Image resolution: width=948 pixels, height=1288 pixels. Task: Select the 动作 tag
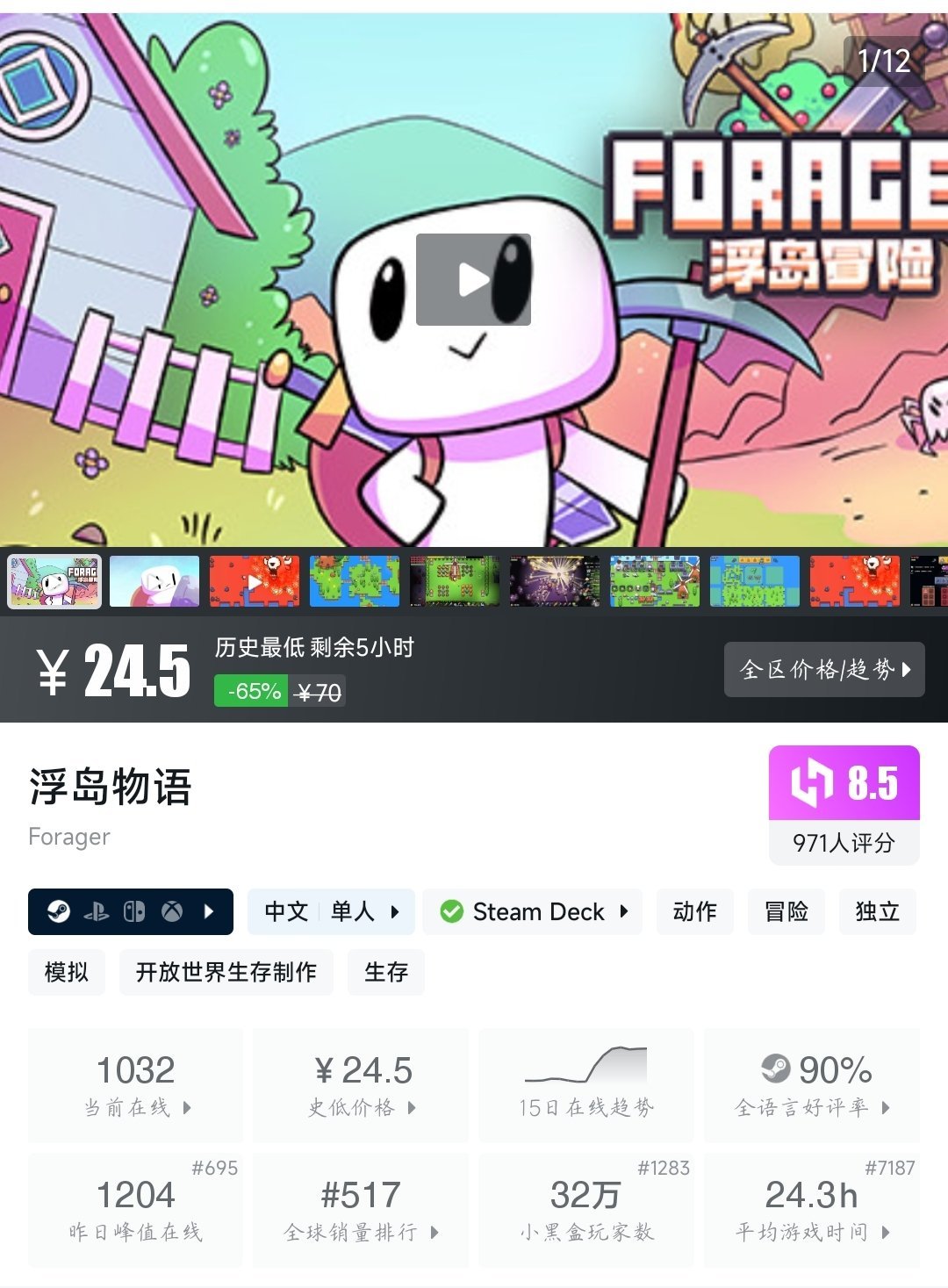pyautogui.click(x=694, y=912)
